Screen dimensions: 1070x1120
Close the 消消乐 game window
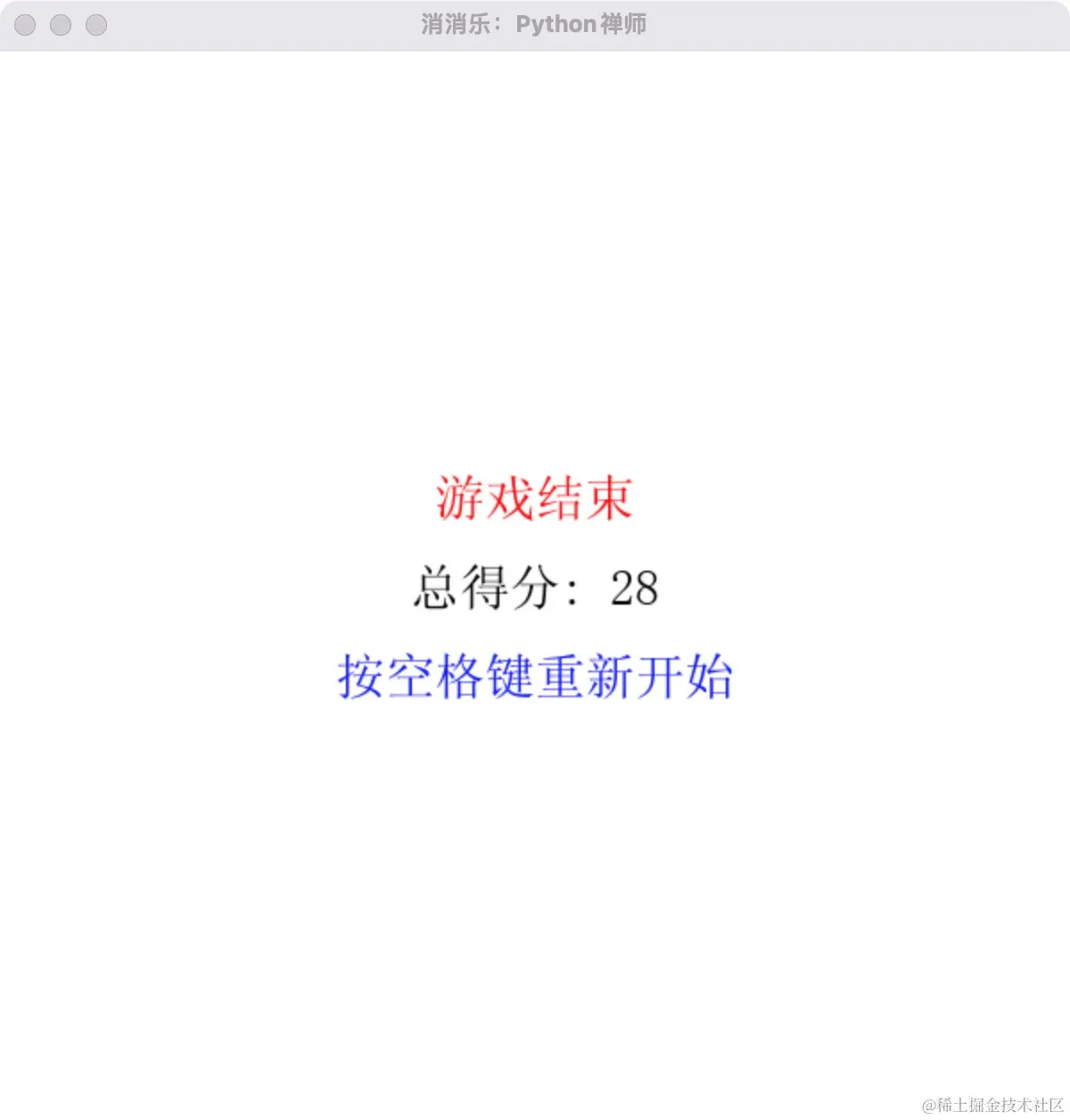[25, 25]
